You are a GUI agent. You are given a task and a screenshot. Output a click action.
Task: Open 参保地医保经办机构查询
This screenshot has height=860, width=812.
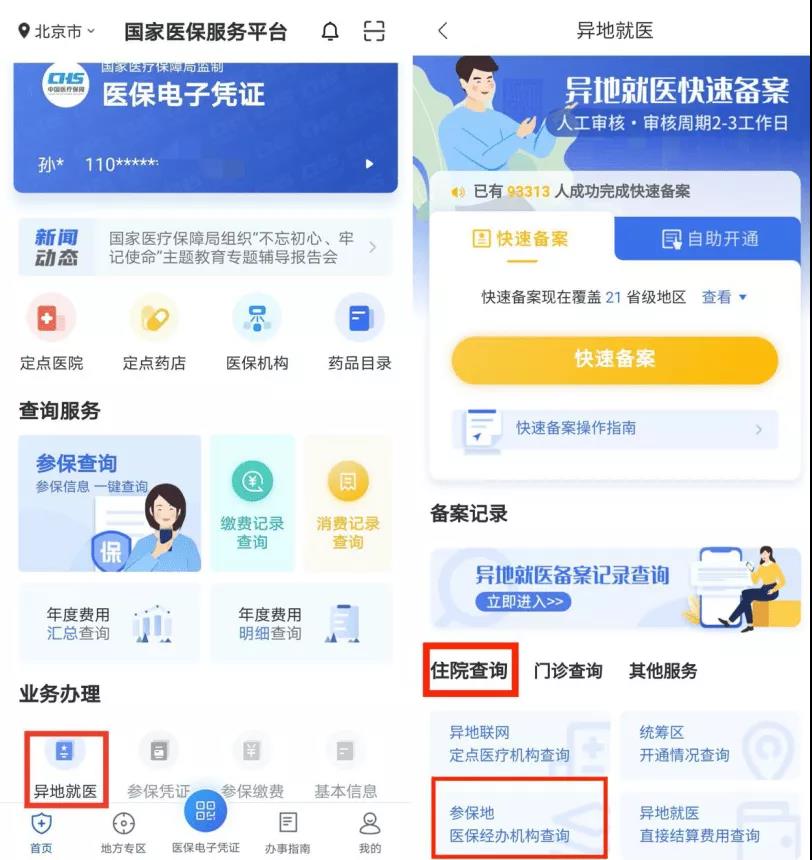point(519,823)
